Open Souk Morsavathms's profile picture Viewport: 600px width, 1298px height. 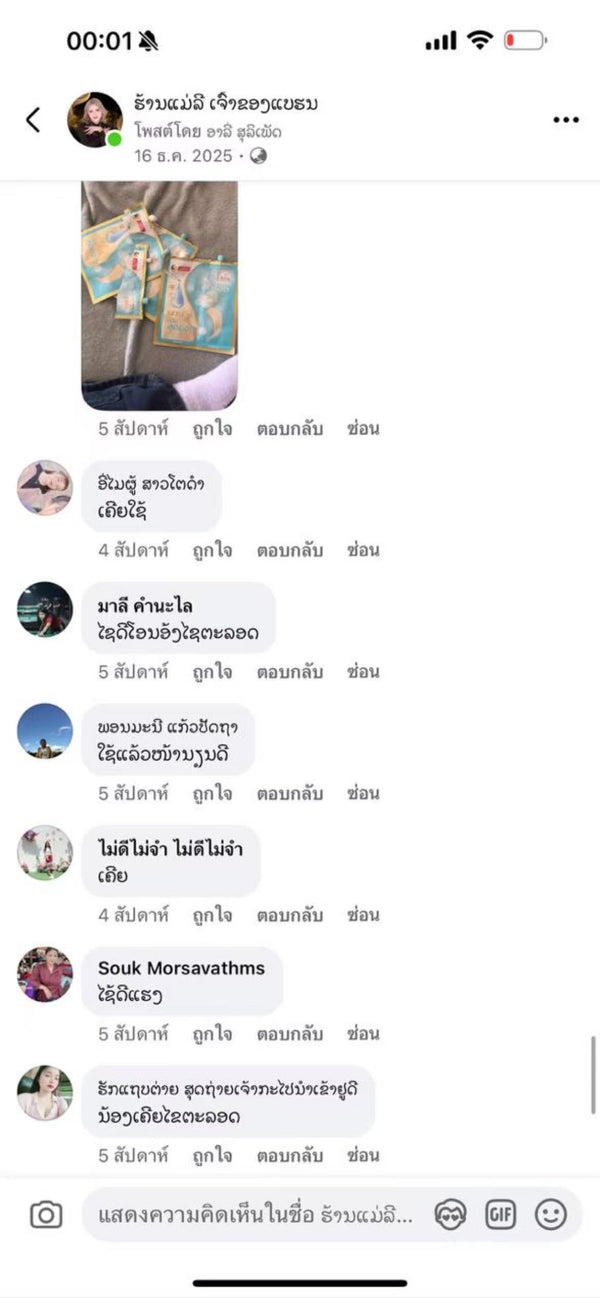(45, 974)
